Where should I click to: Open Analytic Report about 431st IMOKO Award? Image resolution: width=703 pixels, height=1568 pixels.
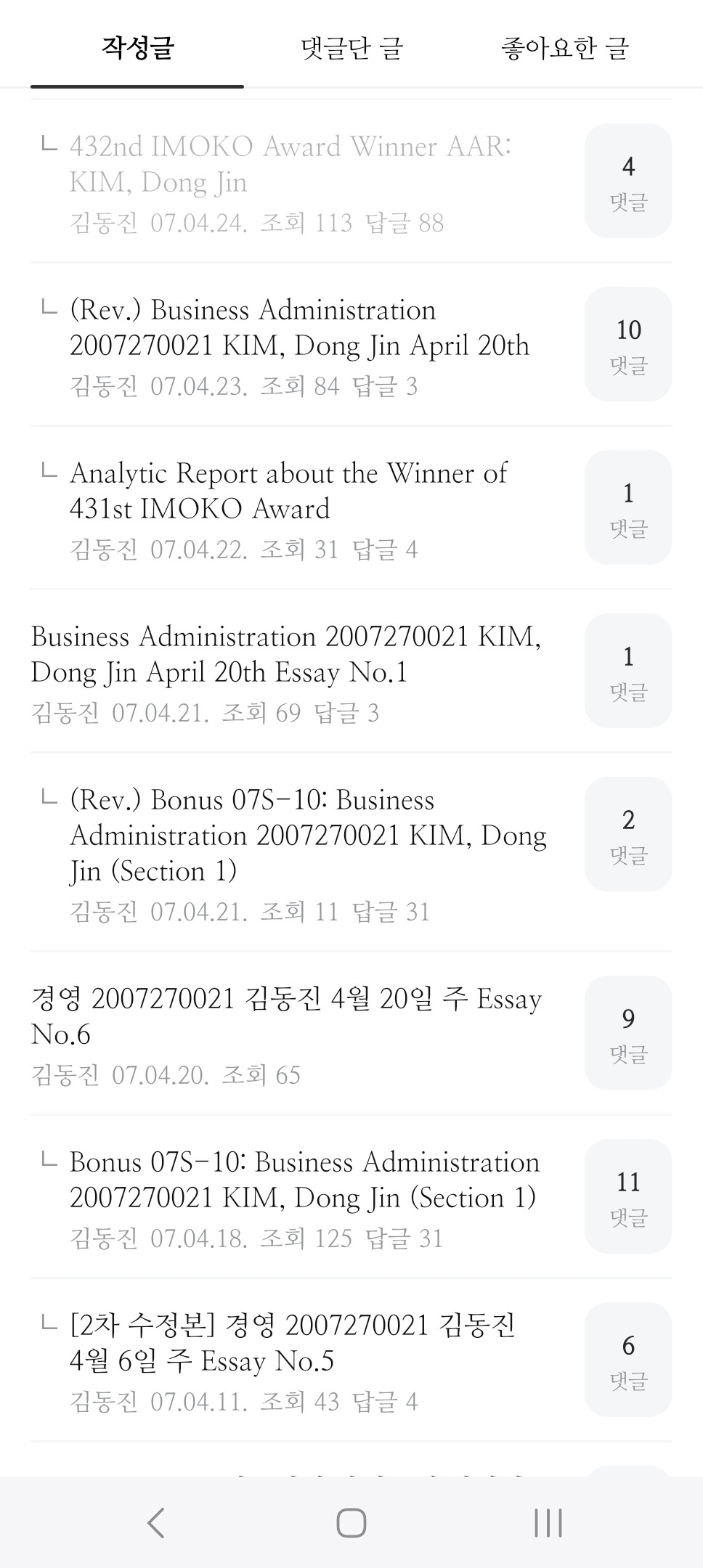click(288, 491)
